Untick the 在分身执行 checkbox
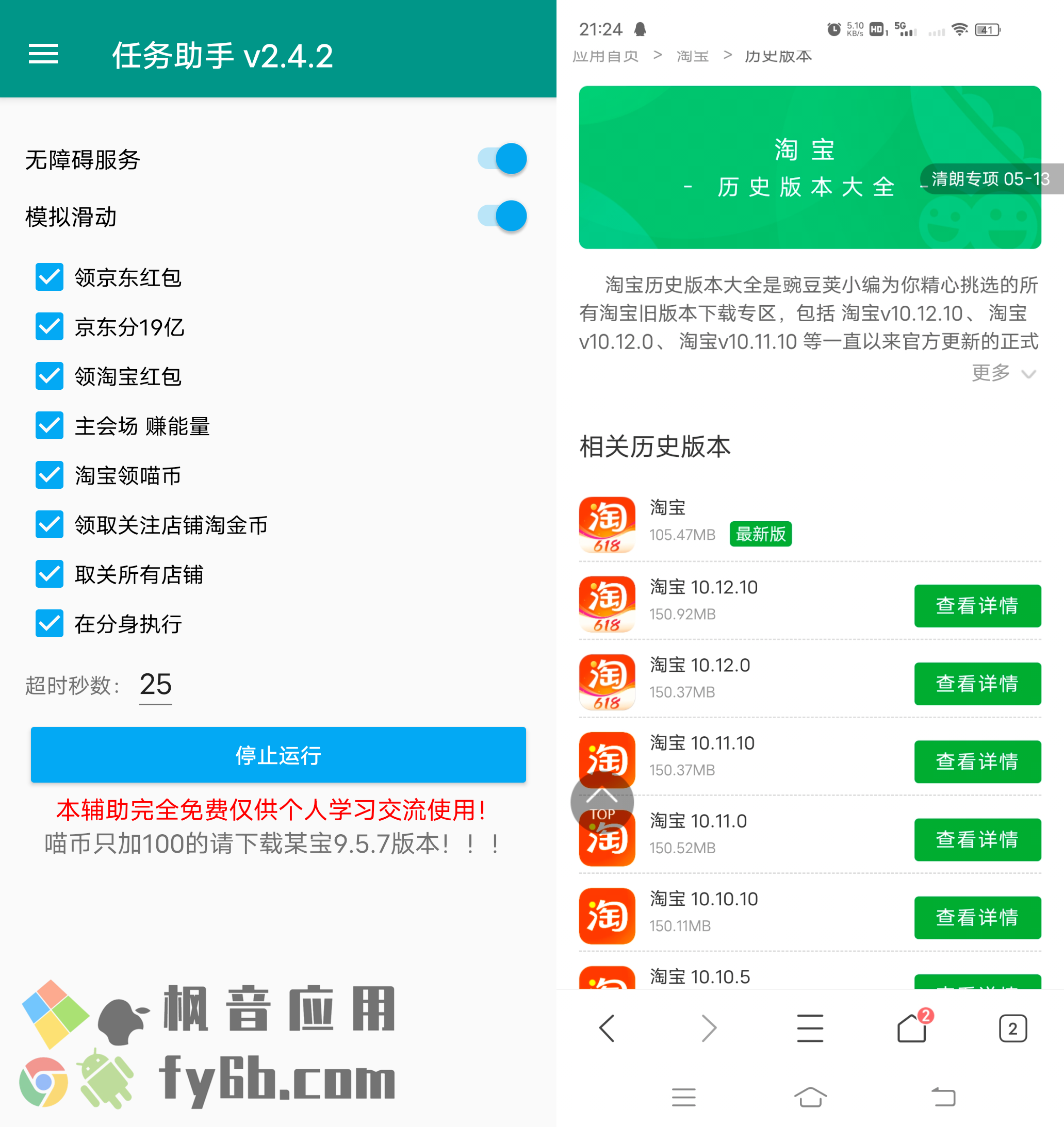Screen dimensions: 1064x1127 click(50, 624)
